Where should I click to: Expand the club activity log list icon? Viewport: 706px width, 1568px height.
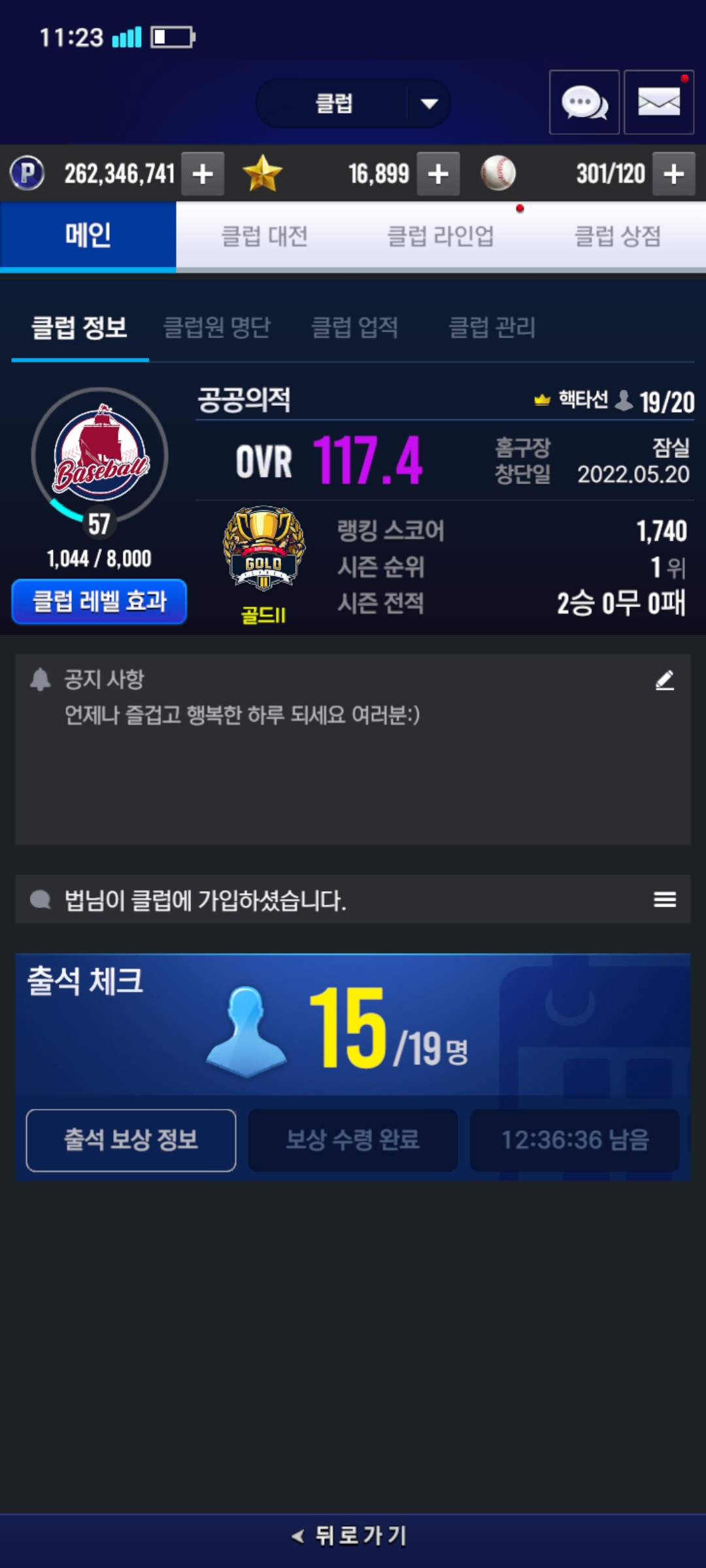coord(664,900)
